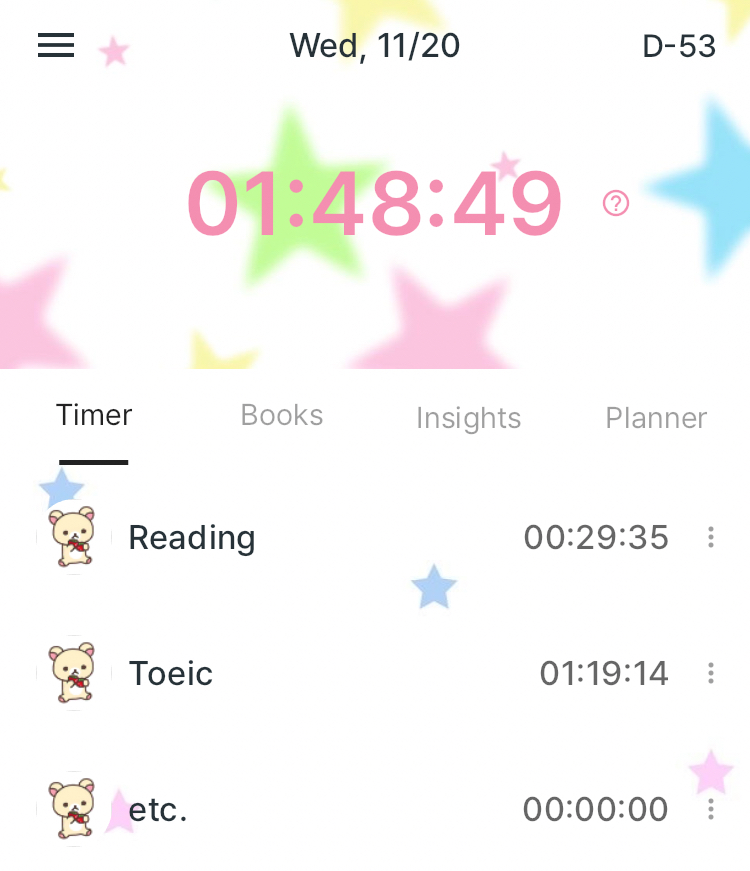Image resolution: width=750 pixels, height=871 pixels.
Task: Start the Reading subject timer
Action: (72, 538)
